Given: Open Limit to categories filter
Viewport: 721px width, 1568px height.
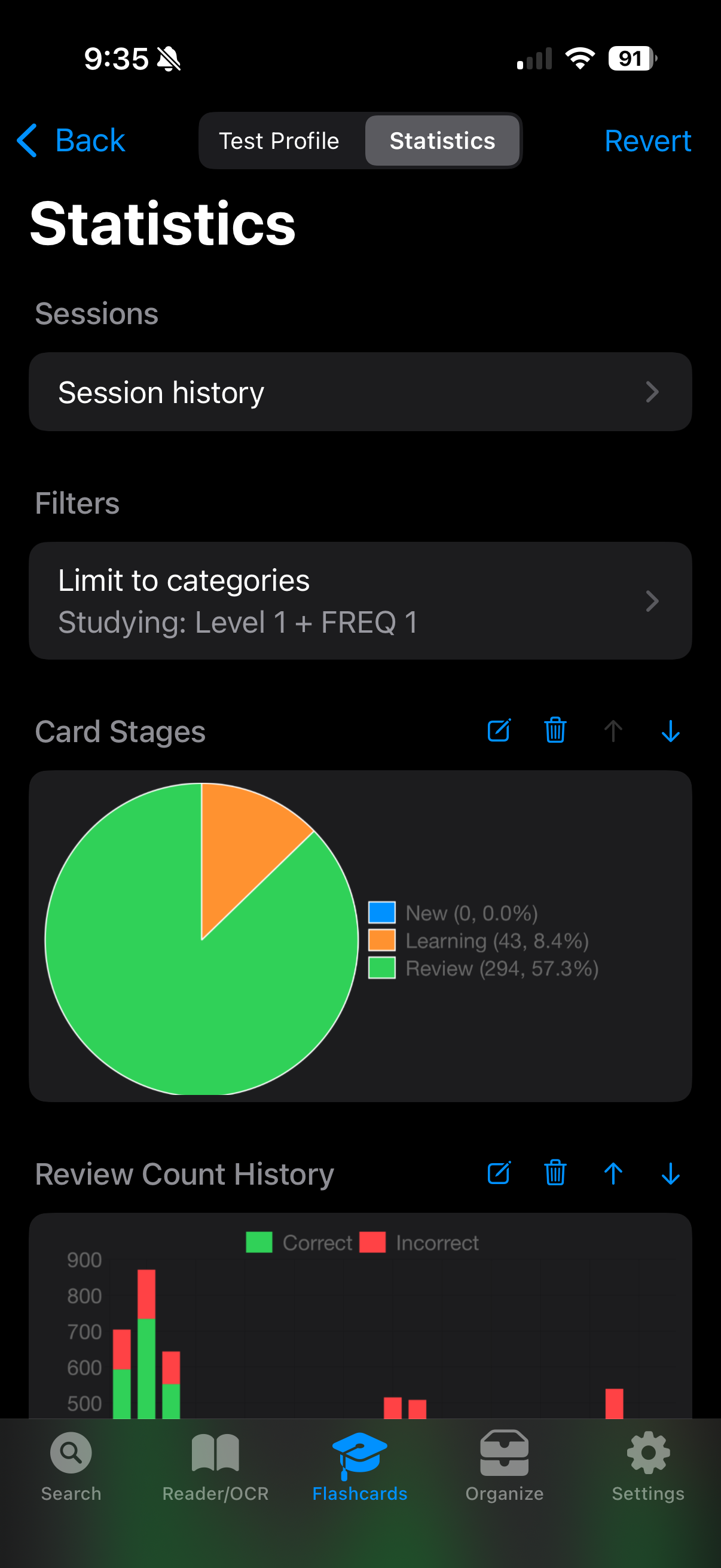Looking at the screenshot, I should pyautogui.click(x=360, y=601).
